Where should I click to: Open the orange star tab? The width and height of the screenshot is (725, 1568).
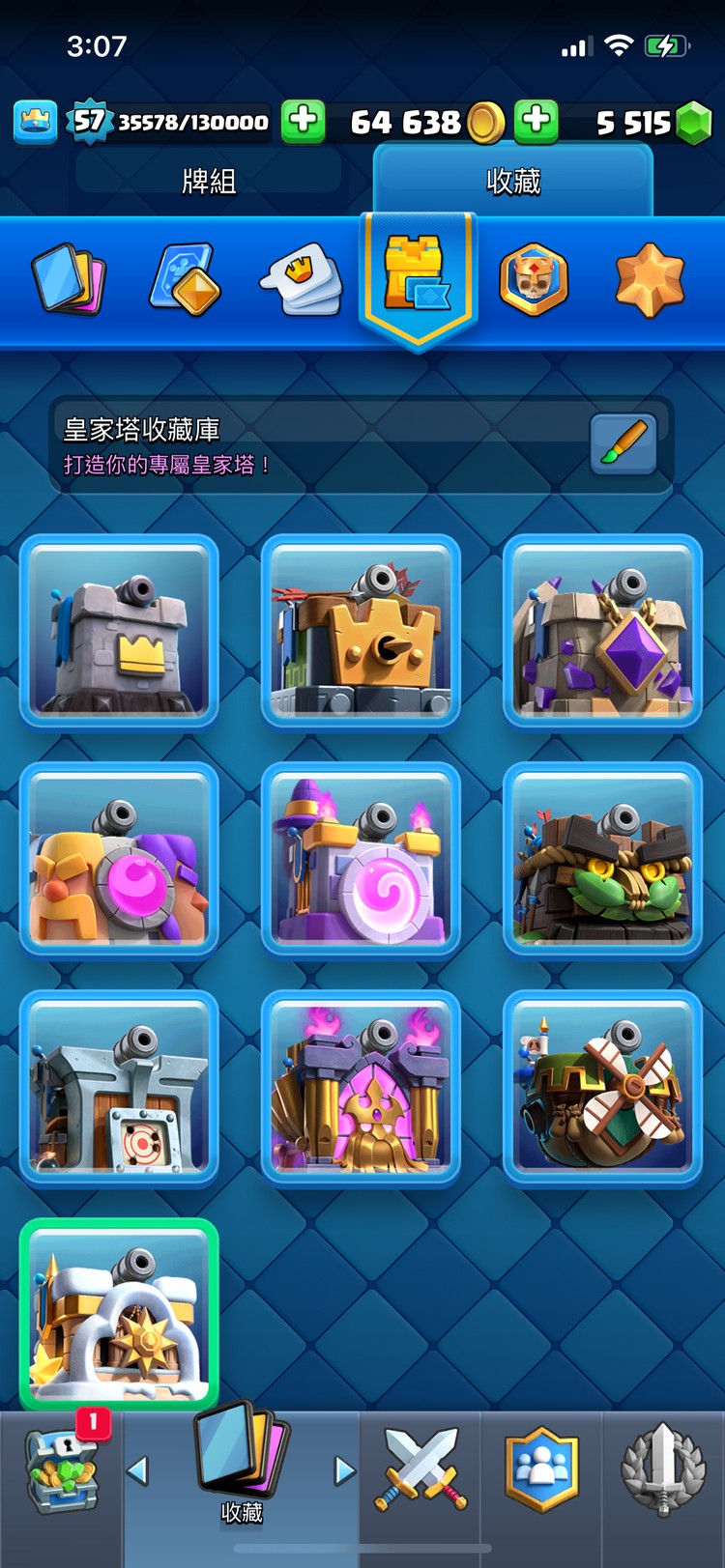point(650,280)
